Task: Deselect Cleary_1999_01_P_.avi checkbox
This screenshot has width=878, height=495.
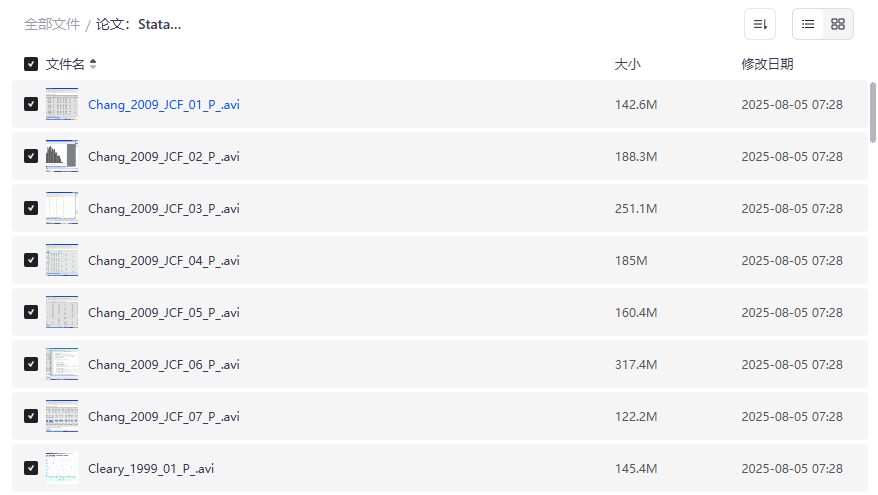Action: [31, 468]
